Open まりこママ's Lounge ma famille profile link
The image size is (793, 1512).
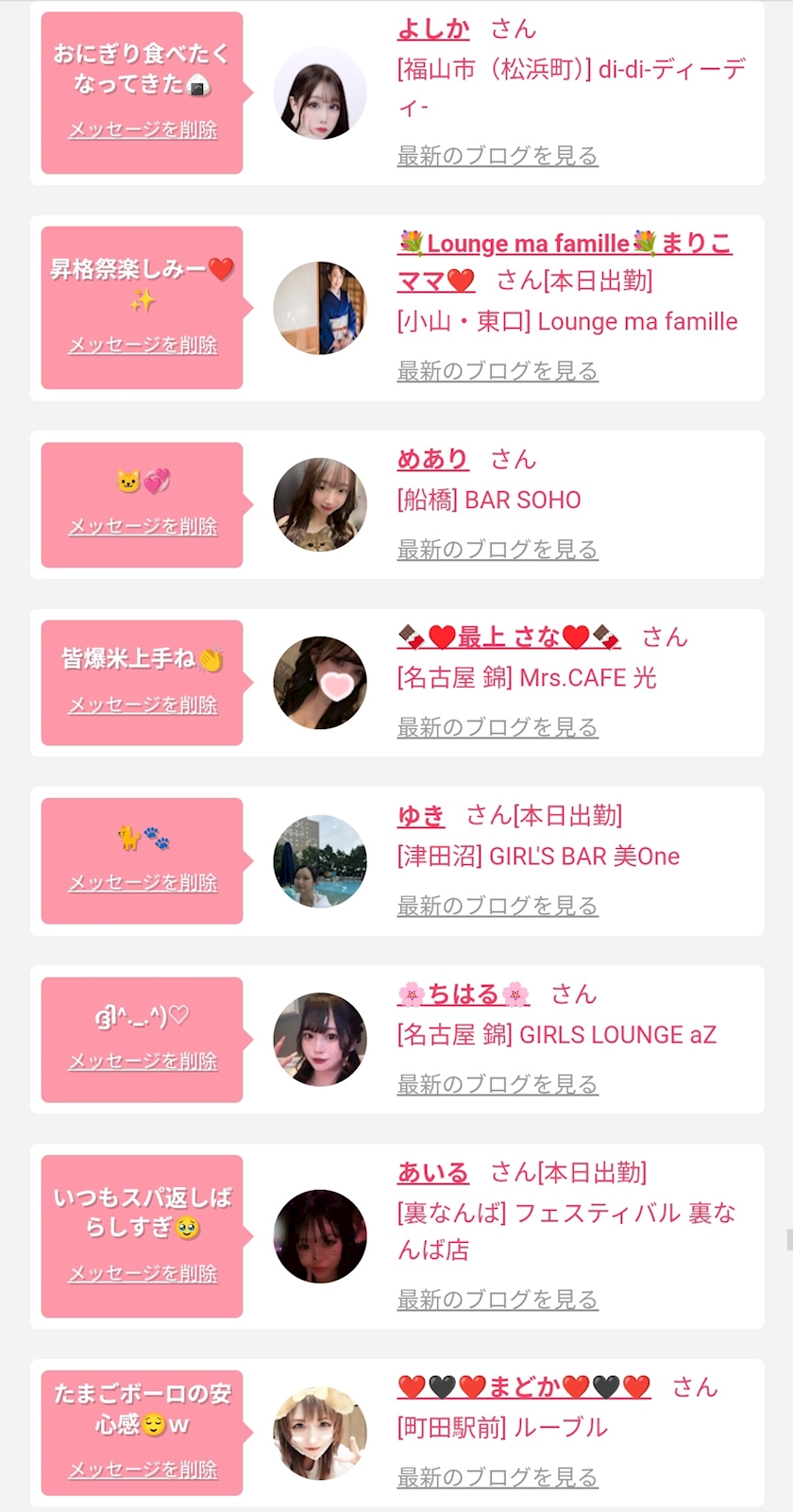point(564,262)
